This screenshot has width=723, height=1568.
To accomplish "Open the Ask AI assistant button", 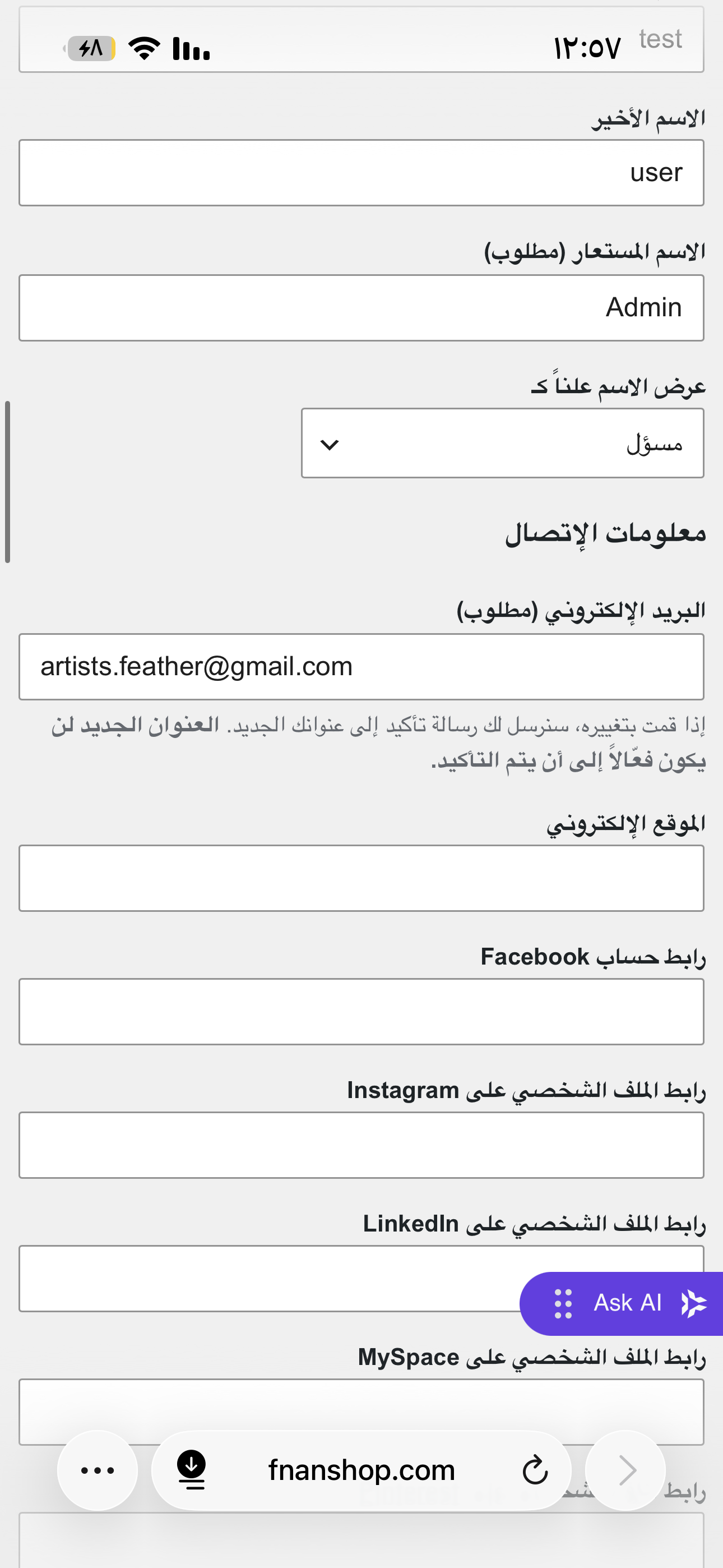I will pos(622,1304).
